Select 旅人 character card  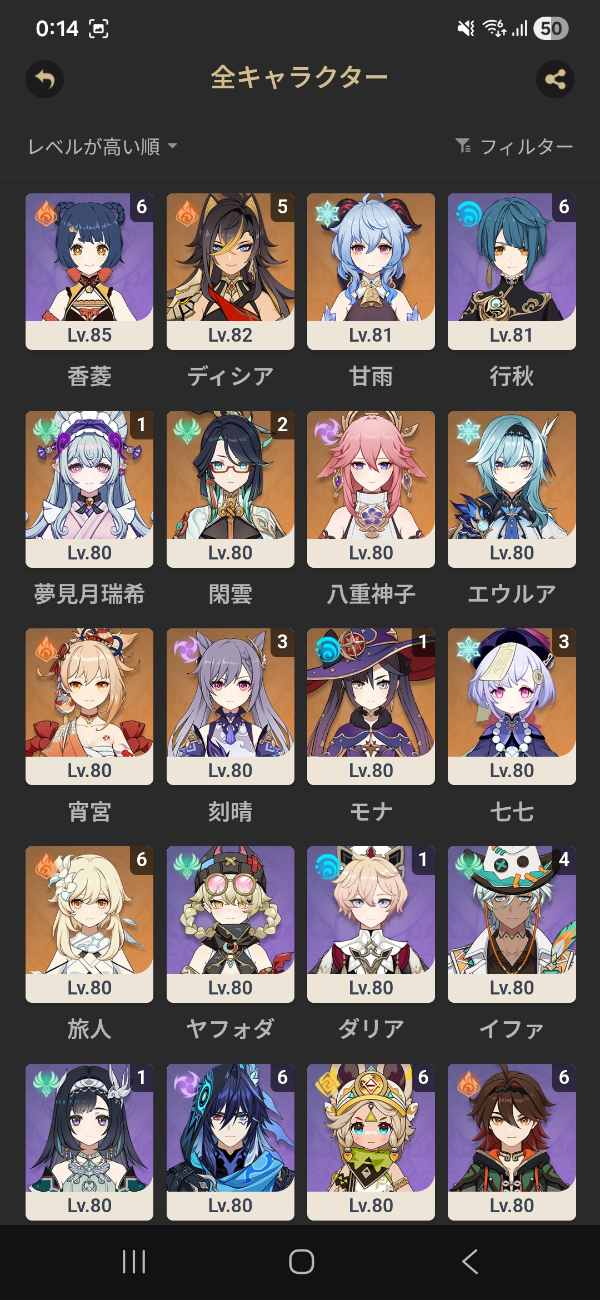89,924
